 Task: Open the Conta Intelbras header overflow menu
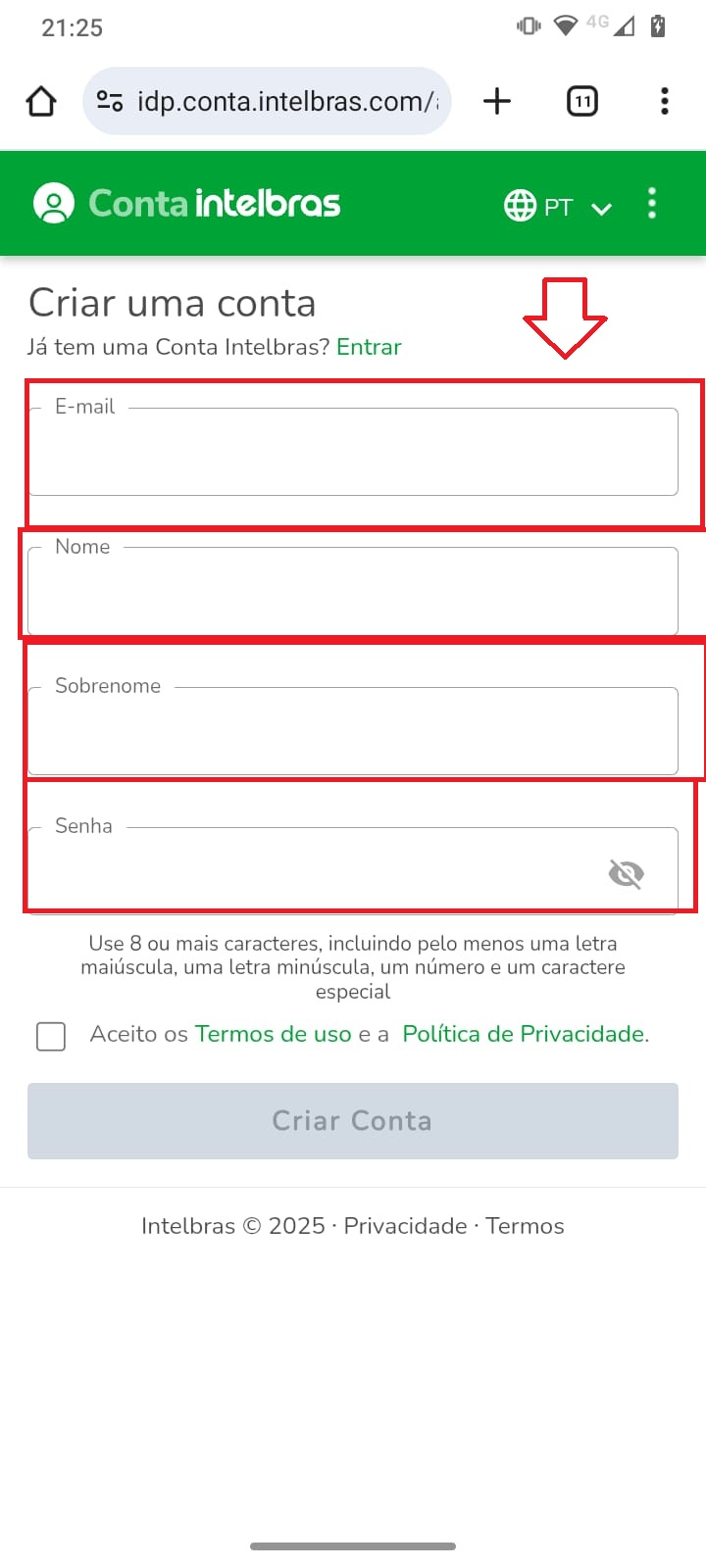pyautogui.click(x=652, y=204)
